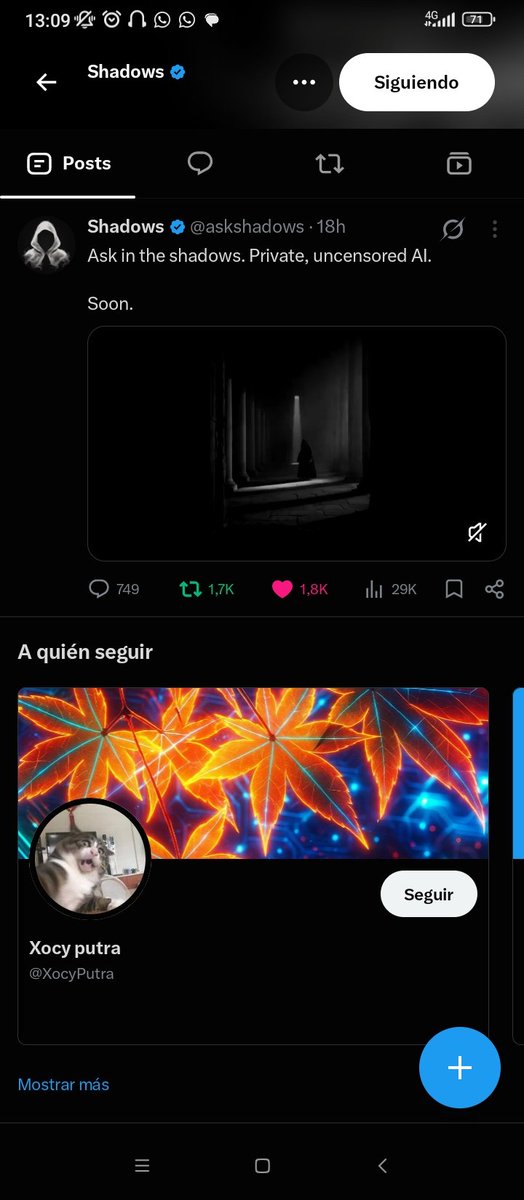Tap the Mostrar más link

click(64, 1084)
